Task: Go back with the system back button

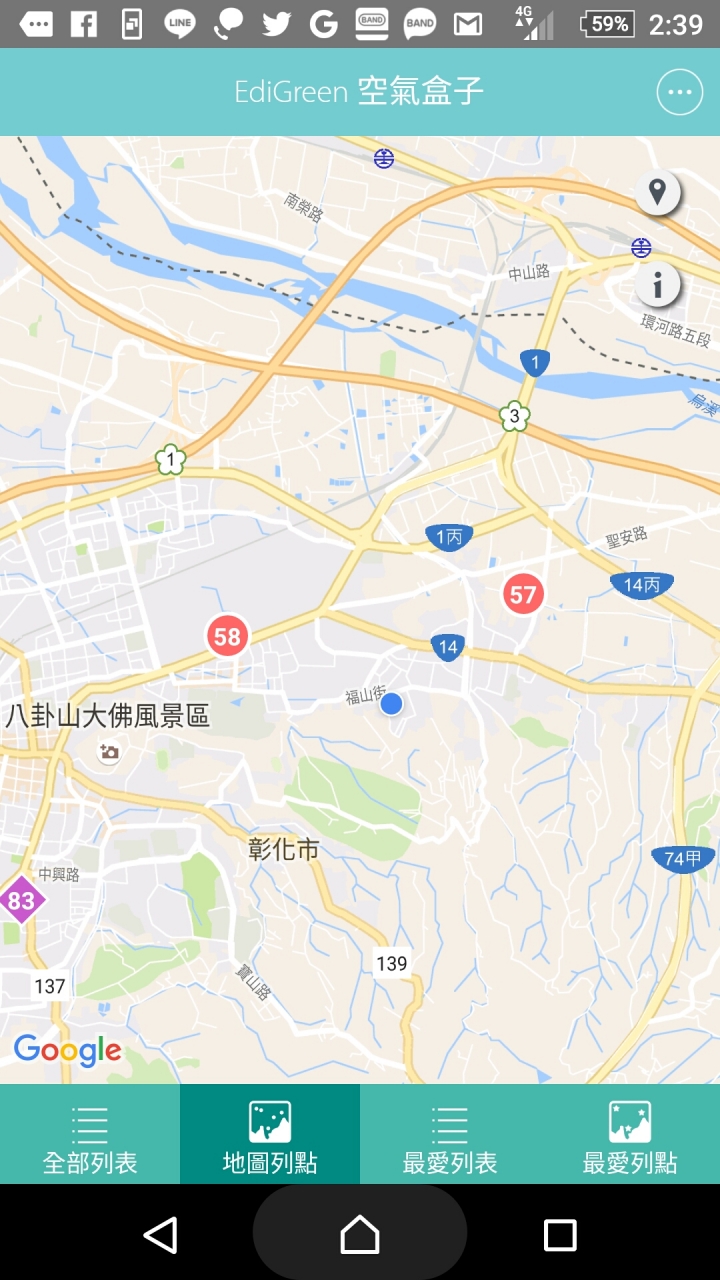Action: coord(161,1235)
